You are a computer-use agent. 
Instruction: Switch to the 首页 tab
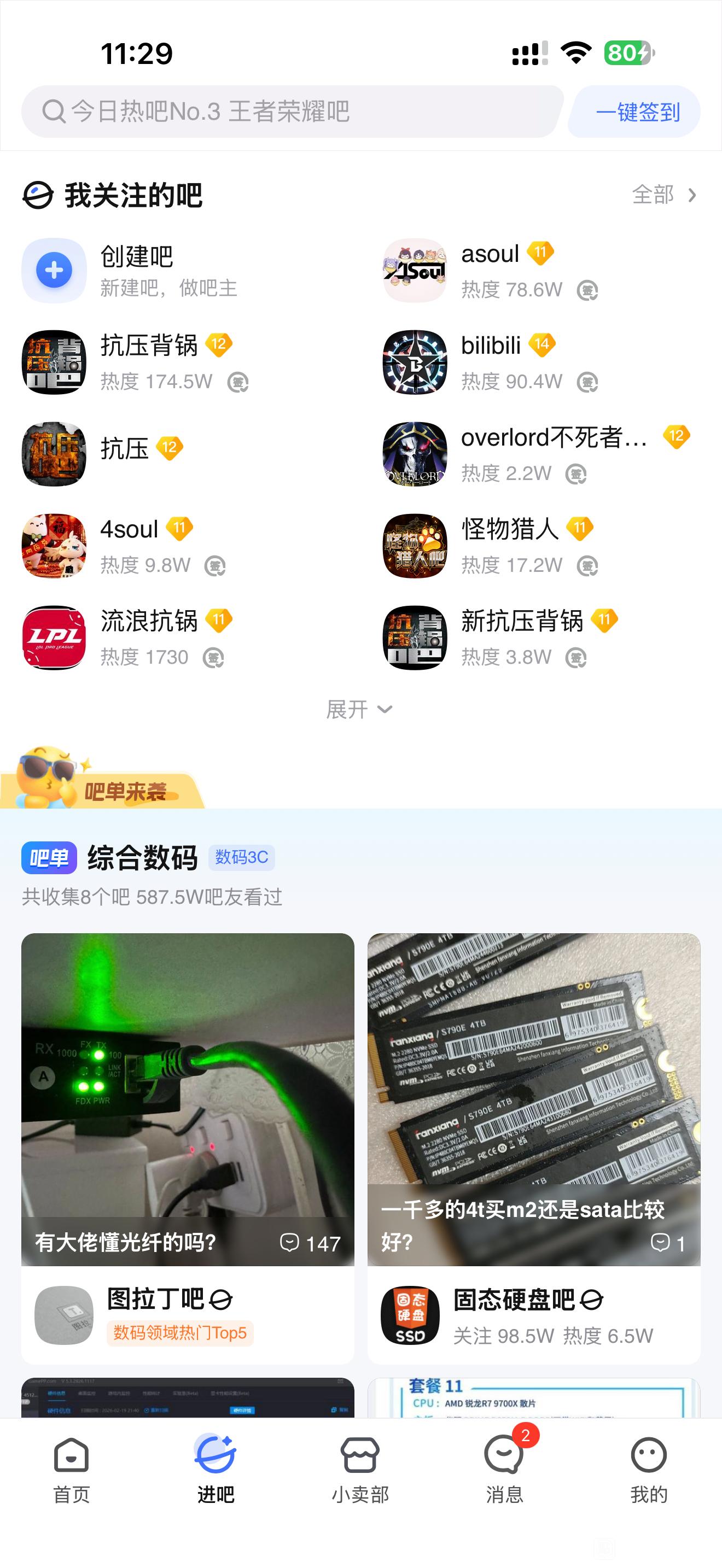click(x=71, y=1468)
